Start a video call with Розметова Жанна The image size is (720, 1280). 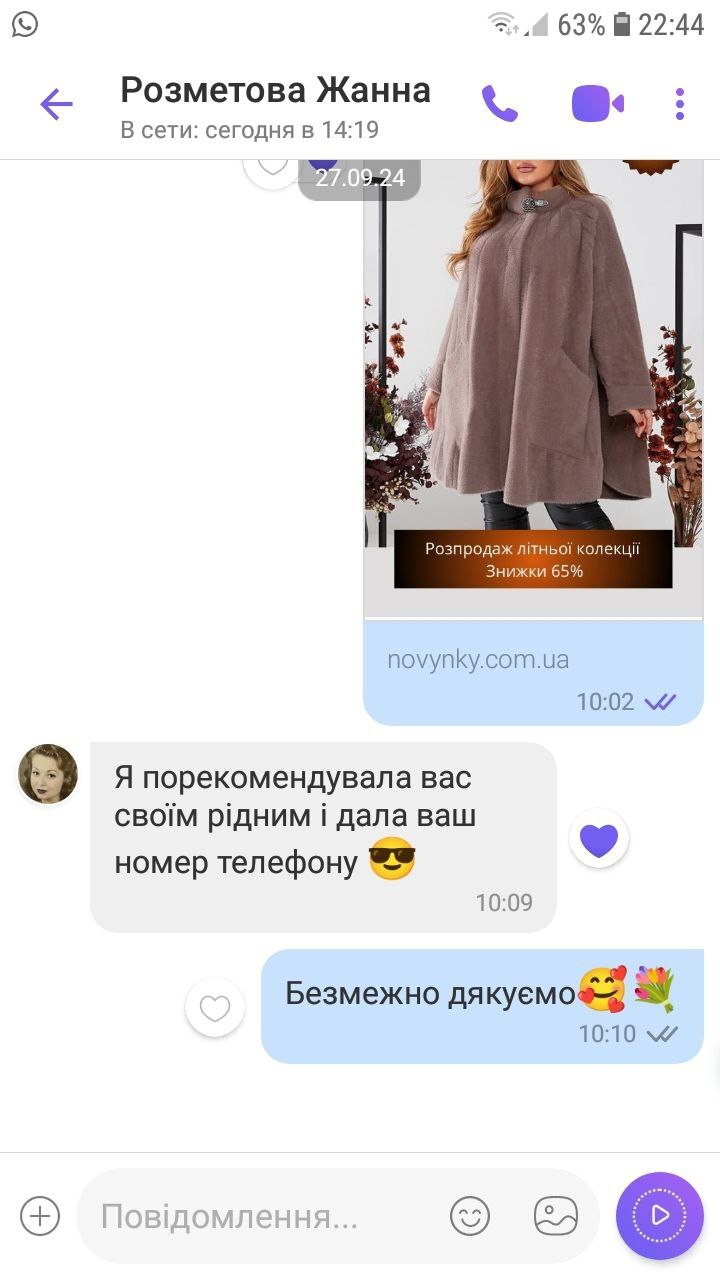coord(597,103)
